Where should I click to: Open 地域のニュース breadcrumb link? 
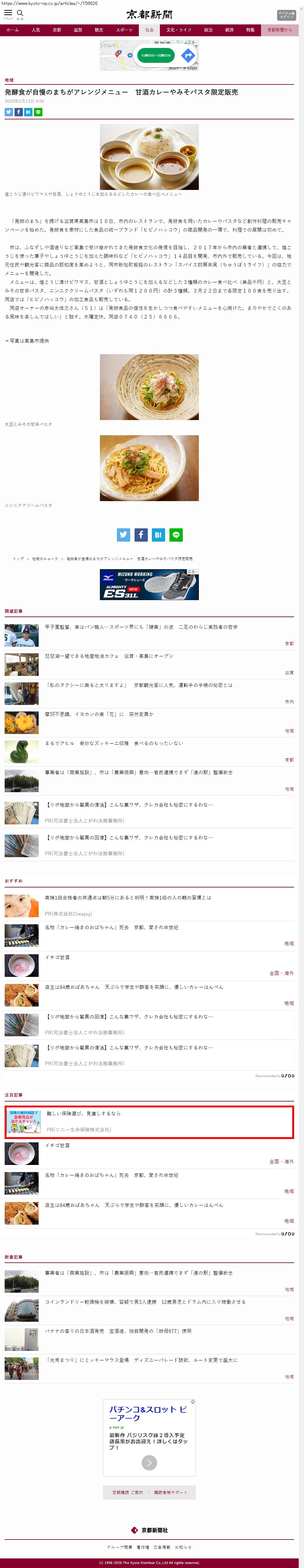pos(45,558)
